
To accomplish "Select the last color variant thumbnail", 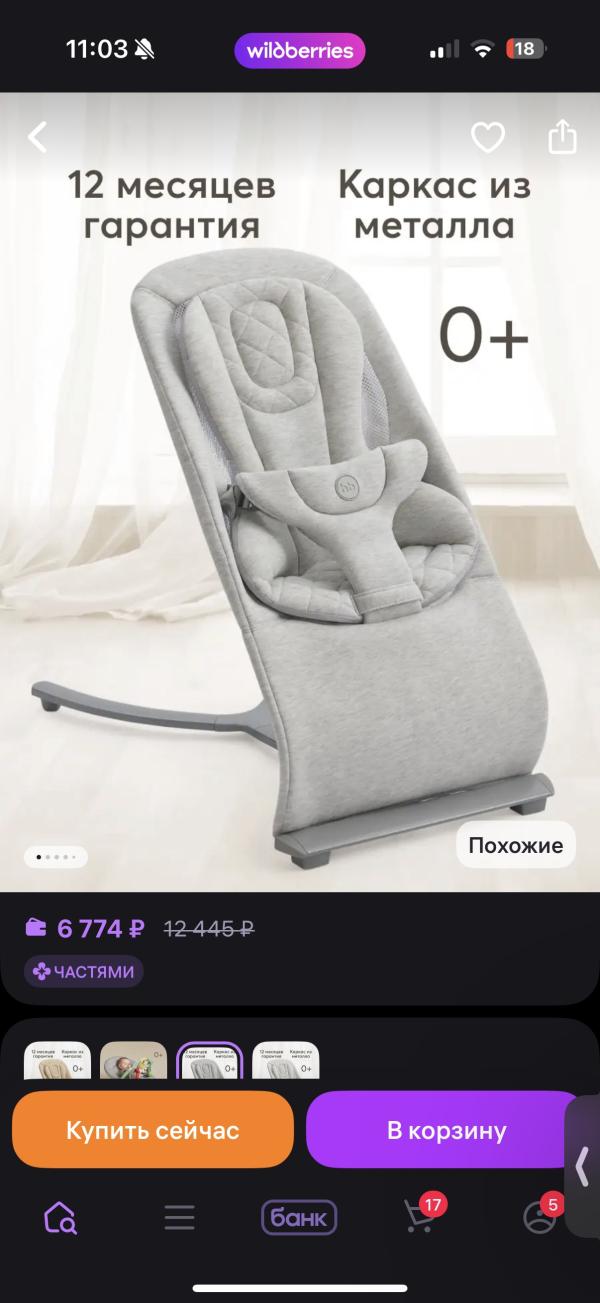I will (286, 1060).
